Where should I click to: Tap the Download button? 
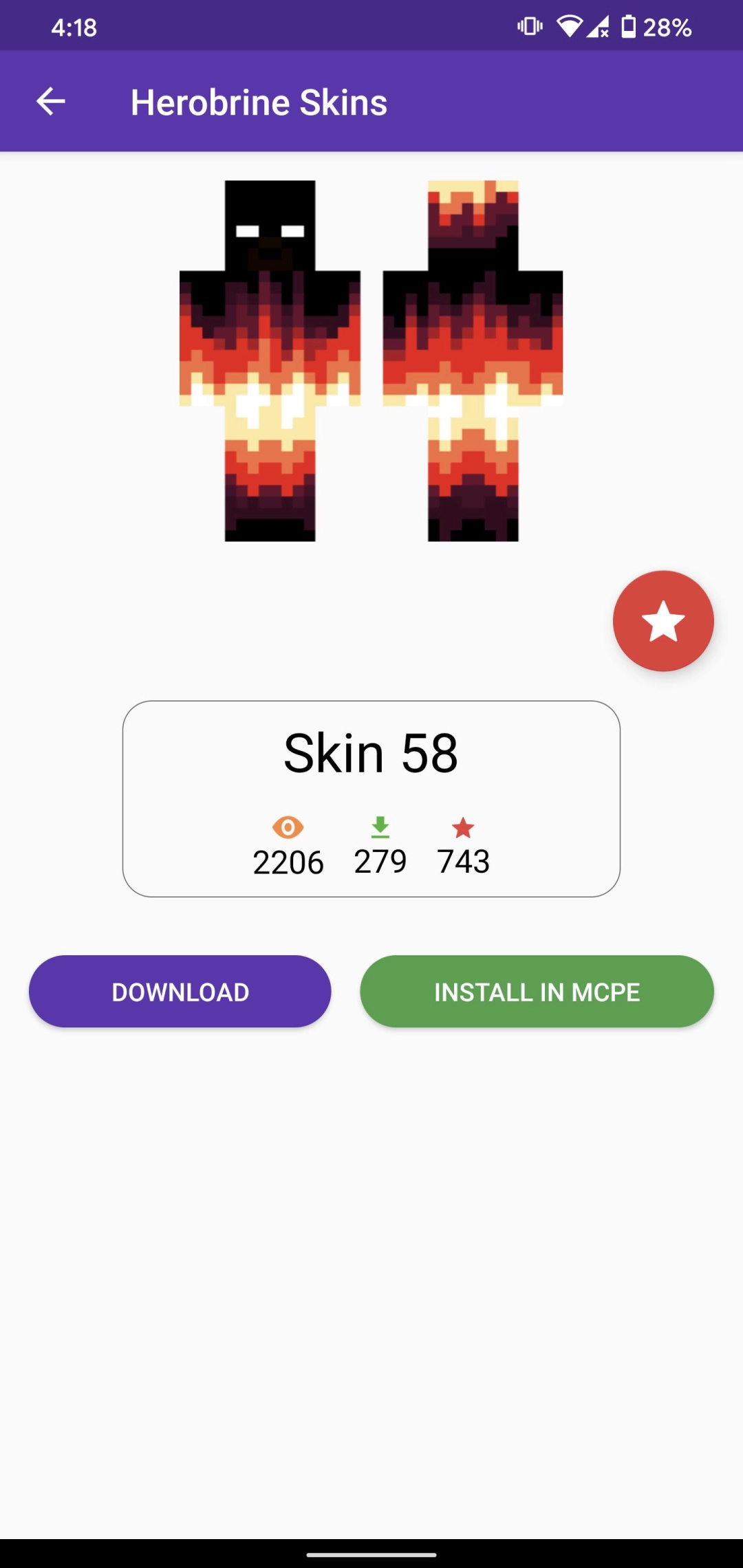[x=180, y=992]
